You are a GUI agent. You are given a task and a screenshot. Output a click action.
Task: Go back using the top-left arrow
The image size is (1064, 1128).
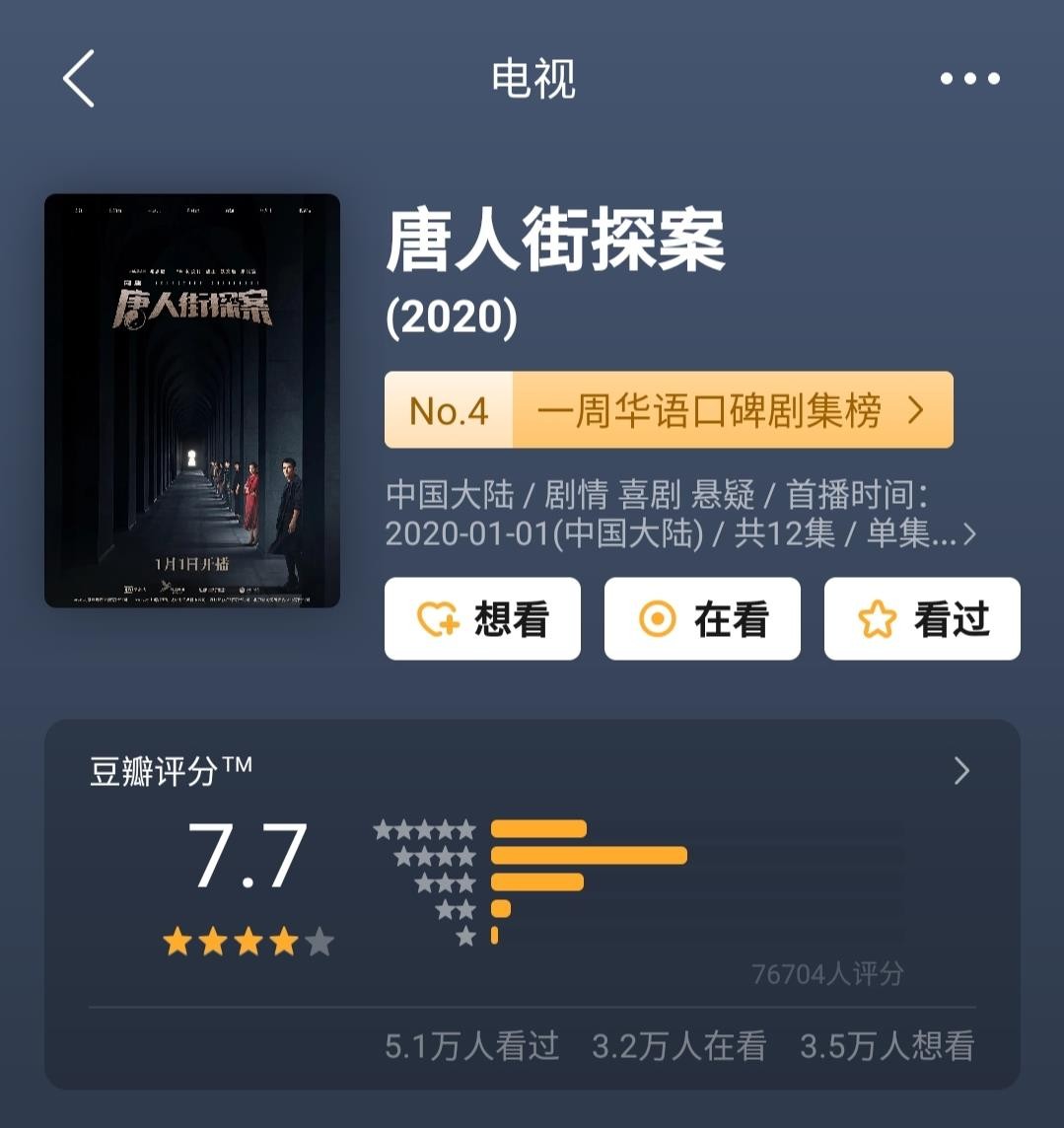(79, 78)
